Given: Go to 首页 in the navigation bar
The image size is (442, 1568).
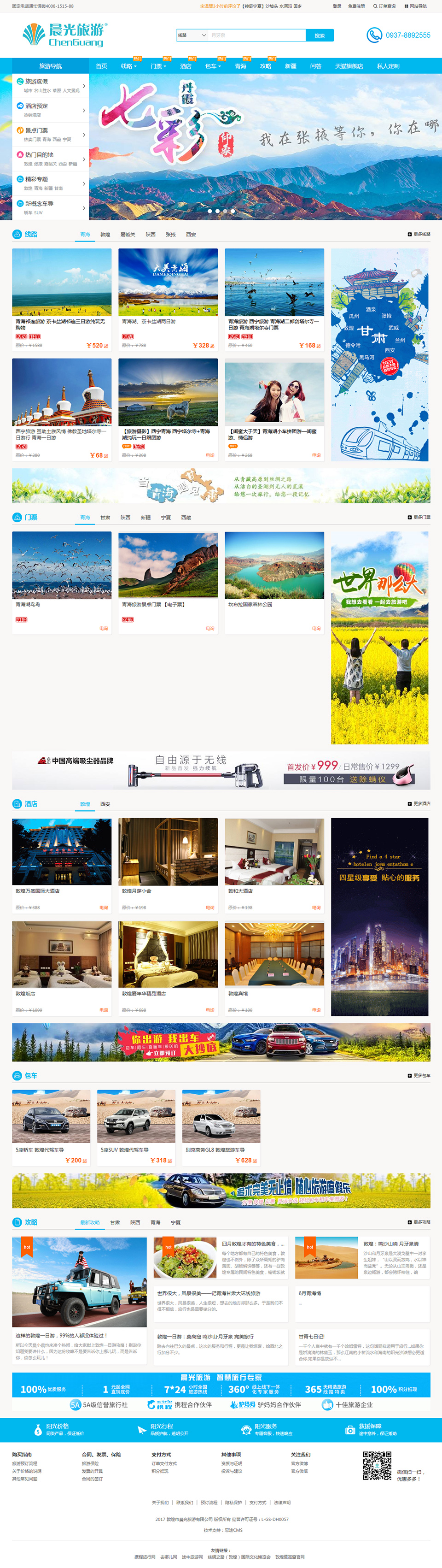Looking at the screenshot, I should [102, 66].
